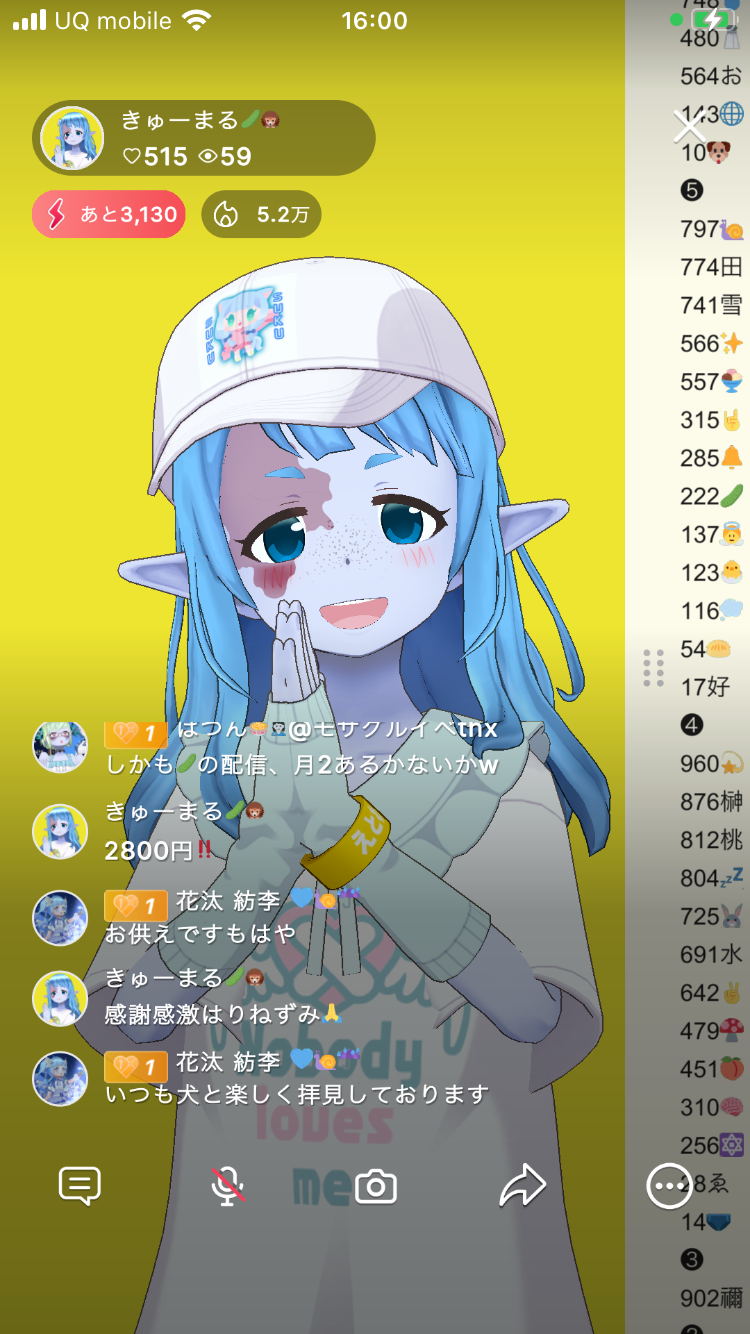Image resolution: width=750 pixels, height=1334 pixels.
Task: Toggle the muted microphone icon
Action: pyautogui.click(x=228, y=1186)
